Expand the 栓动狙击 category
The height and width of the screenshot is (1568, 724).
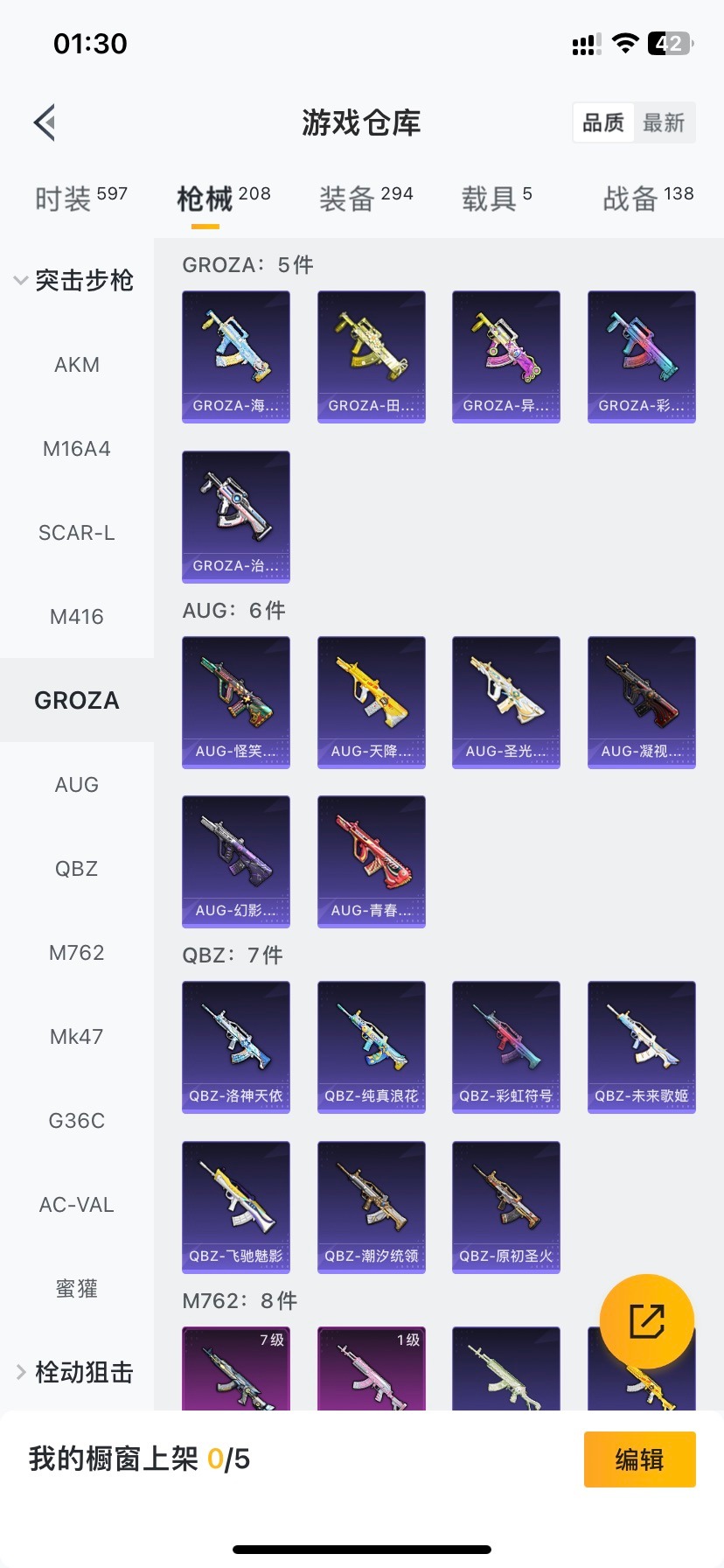75,1372
